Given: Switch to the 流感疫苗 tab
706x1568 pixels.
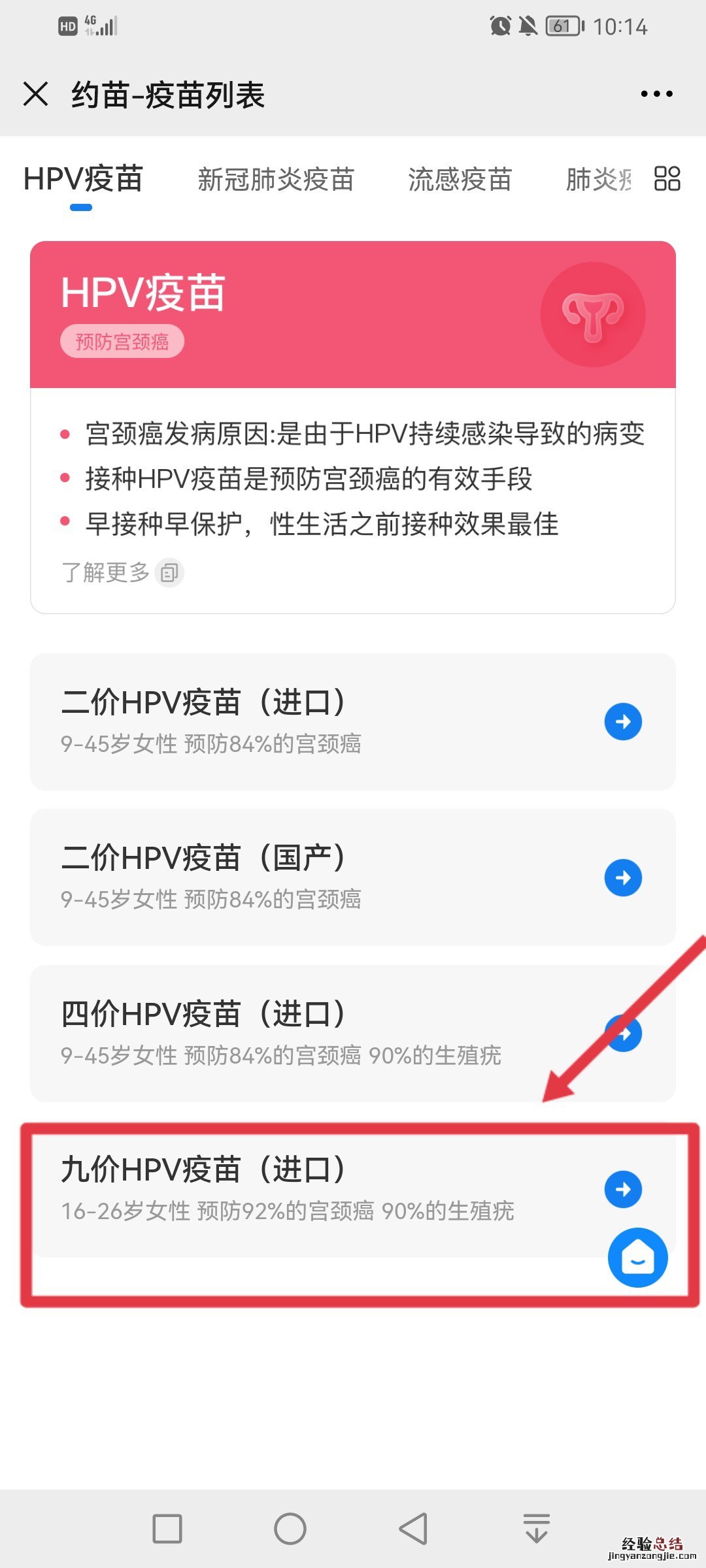Looking at the screenshot, I should tap(460, 180).
